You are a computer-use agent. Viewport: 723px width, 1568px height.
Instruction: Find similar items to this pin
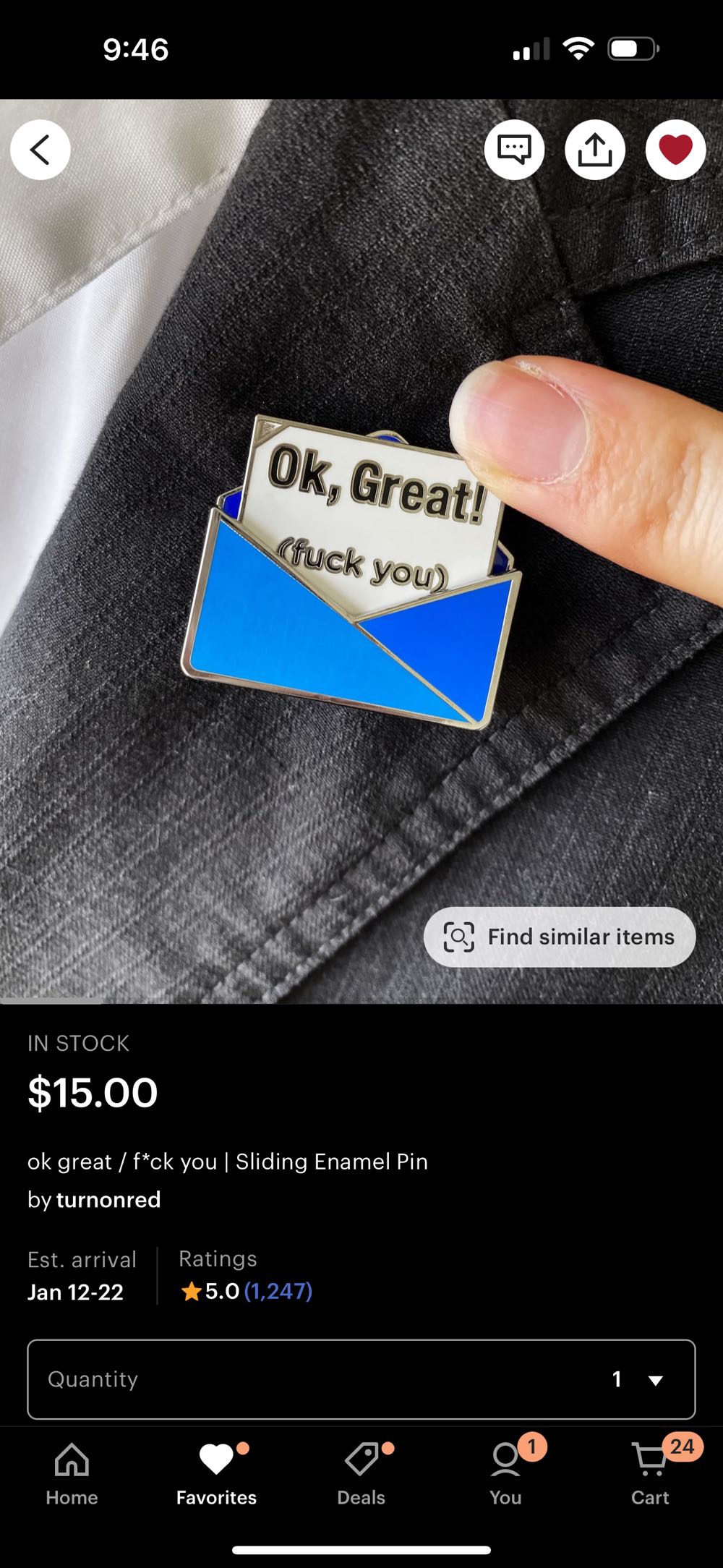[x=560, y=937]
